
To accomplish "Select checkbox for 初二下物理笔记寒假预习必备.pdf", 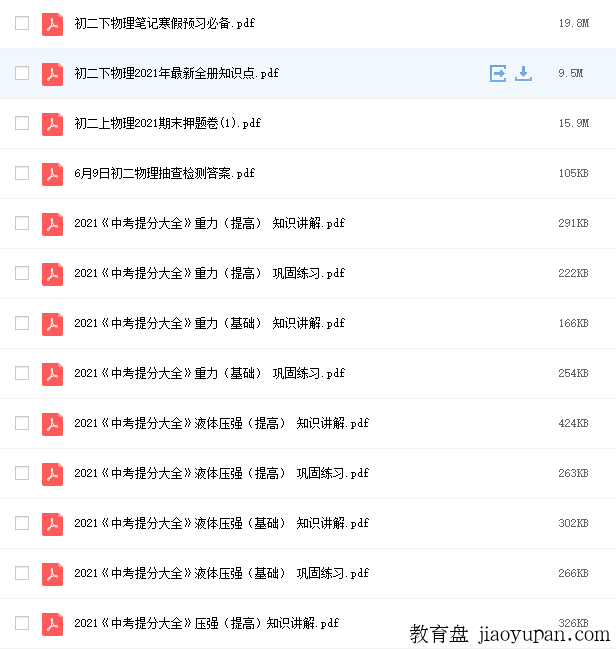I will [22, 23].
